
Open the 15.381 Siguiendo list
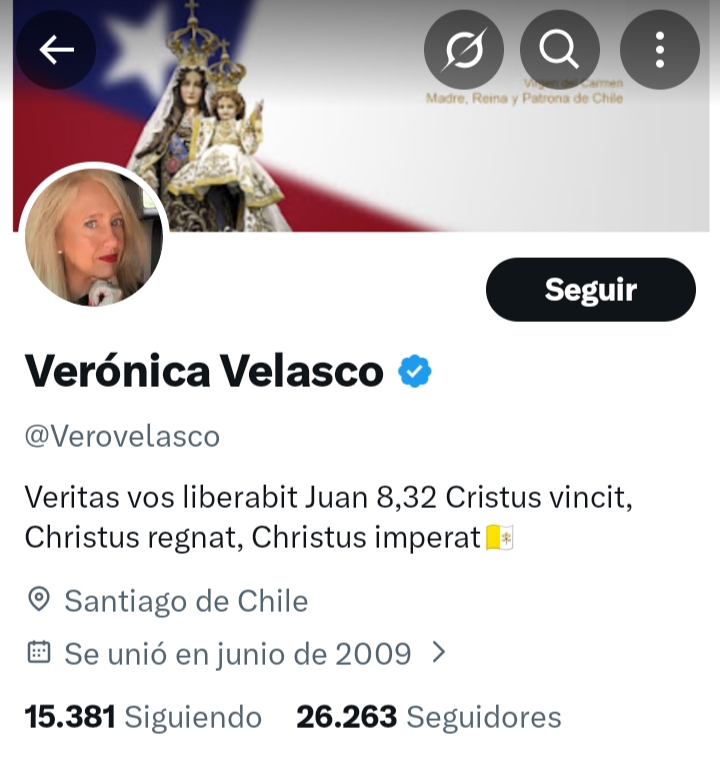[143, 717]
